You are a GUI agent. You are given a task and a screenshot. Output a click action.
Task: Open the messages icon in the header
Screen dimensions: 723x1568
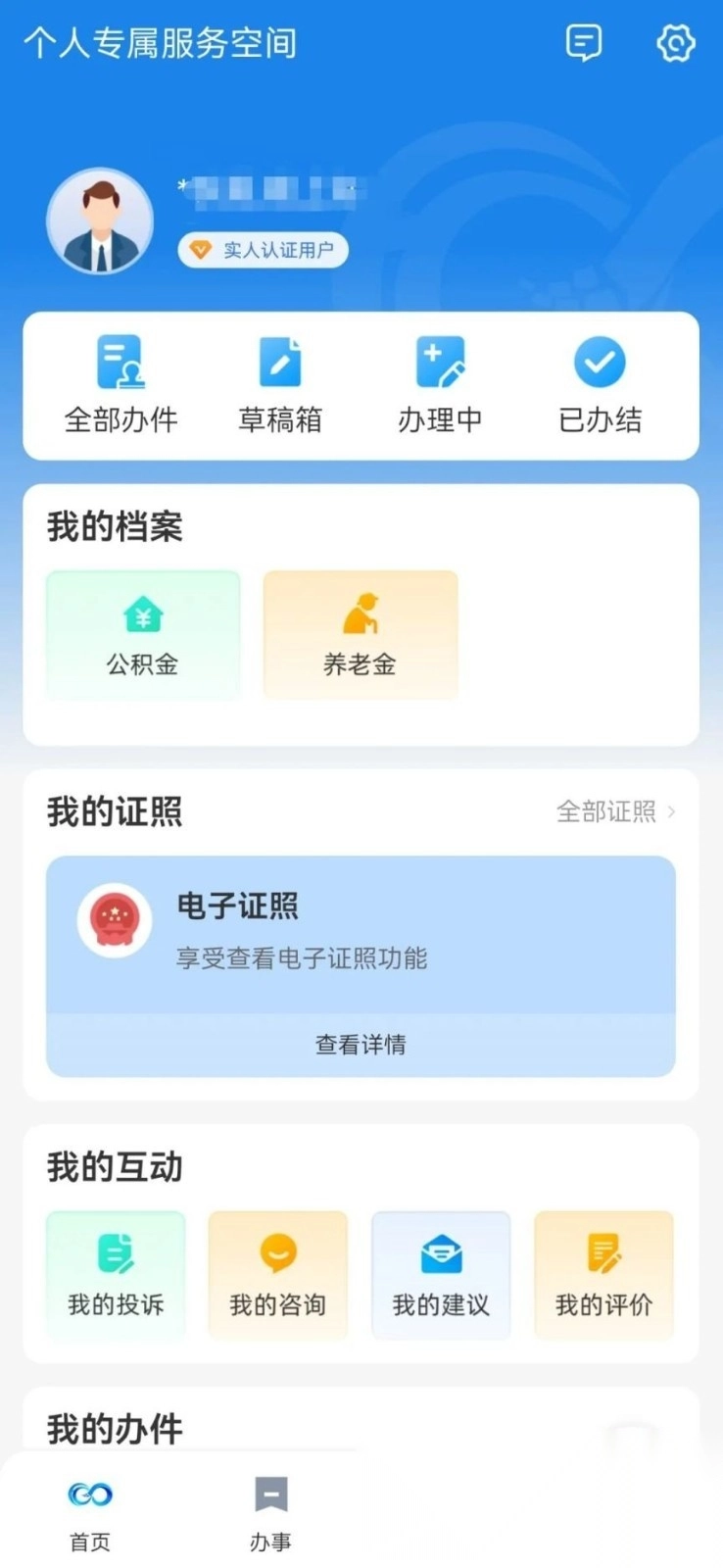(x=584, y=43)
